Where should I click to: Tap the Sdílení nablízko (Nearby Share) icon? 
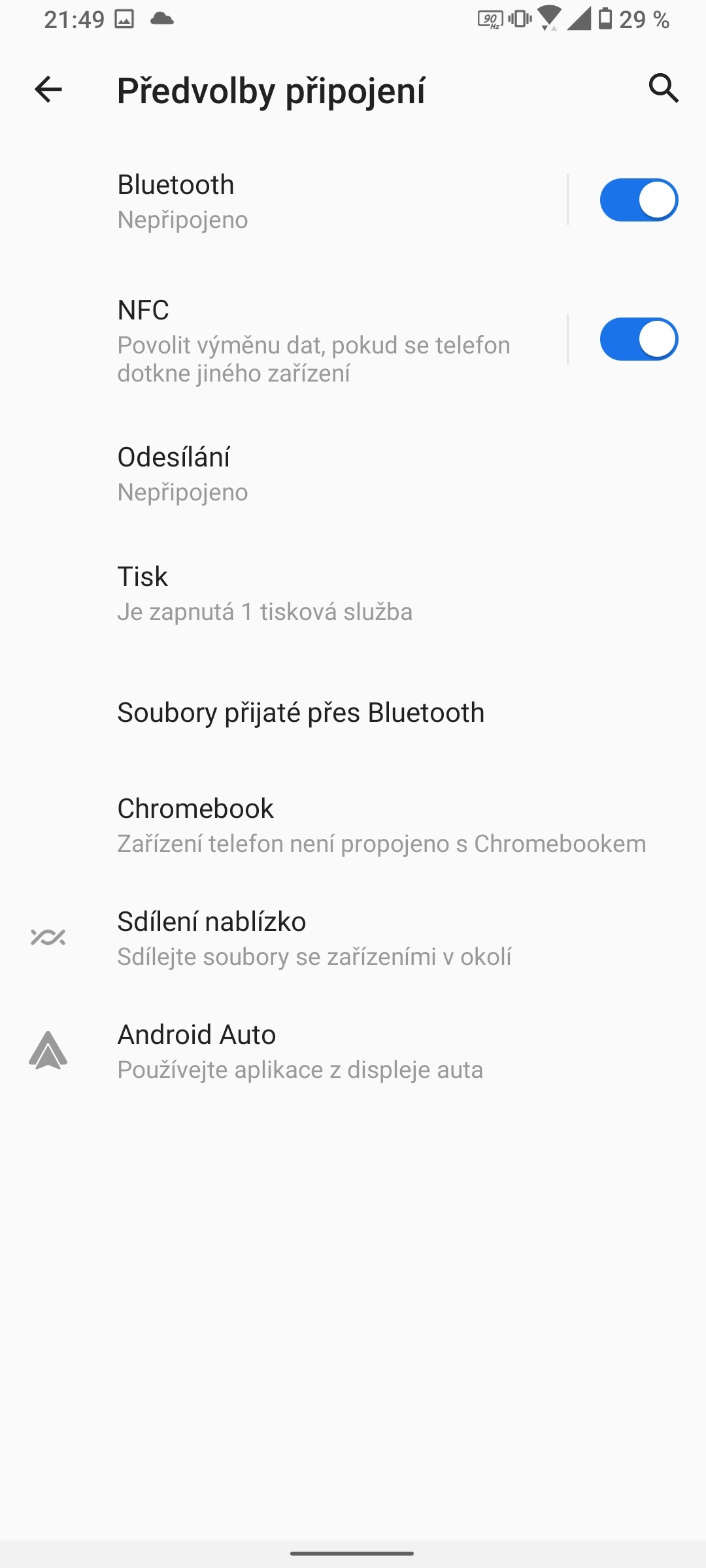tap(48, 939)
